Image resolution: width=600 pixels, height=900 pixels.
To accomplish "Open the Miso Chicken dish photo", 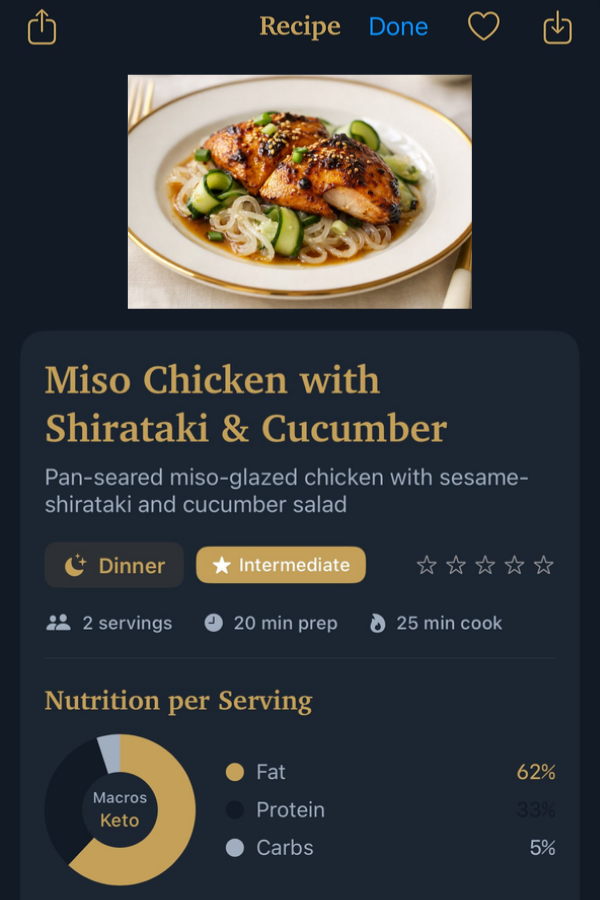I will tap(300, 191).
